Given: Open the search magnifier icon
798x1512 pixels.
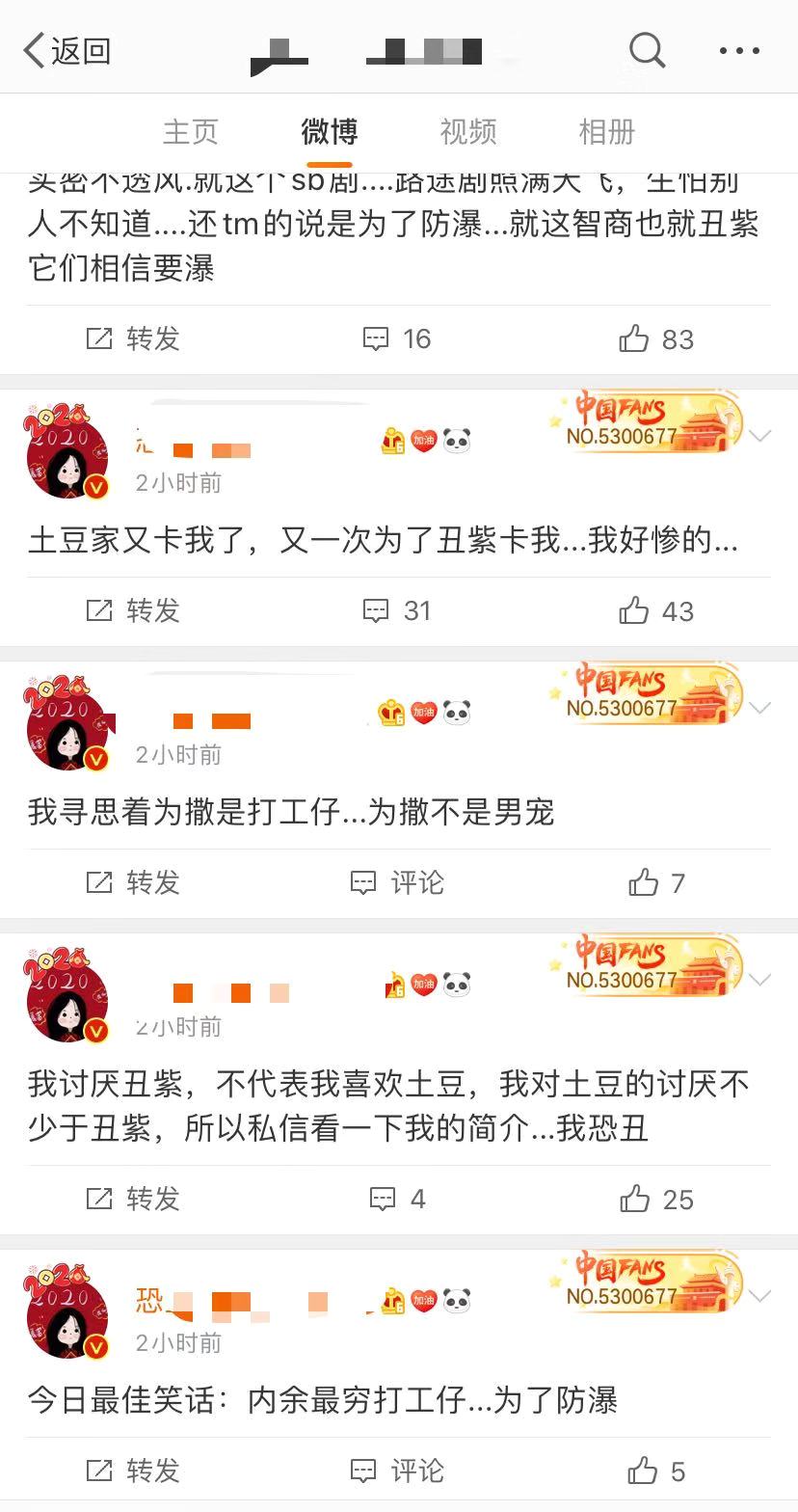Looking at the screenshot, I should [x=647, y=49].
